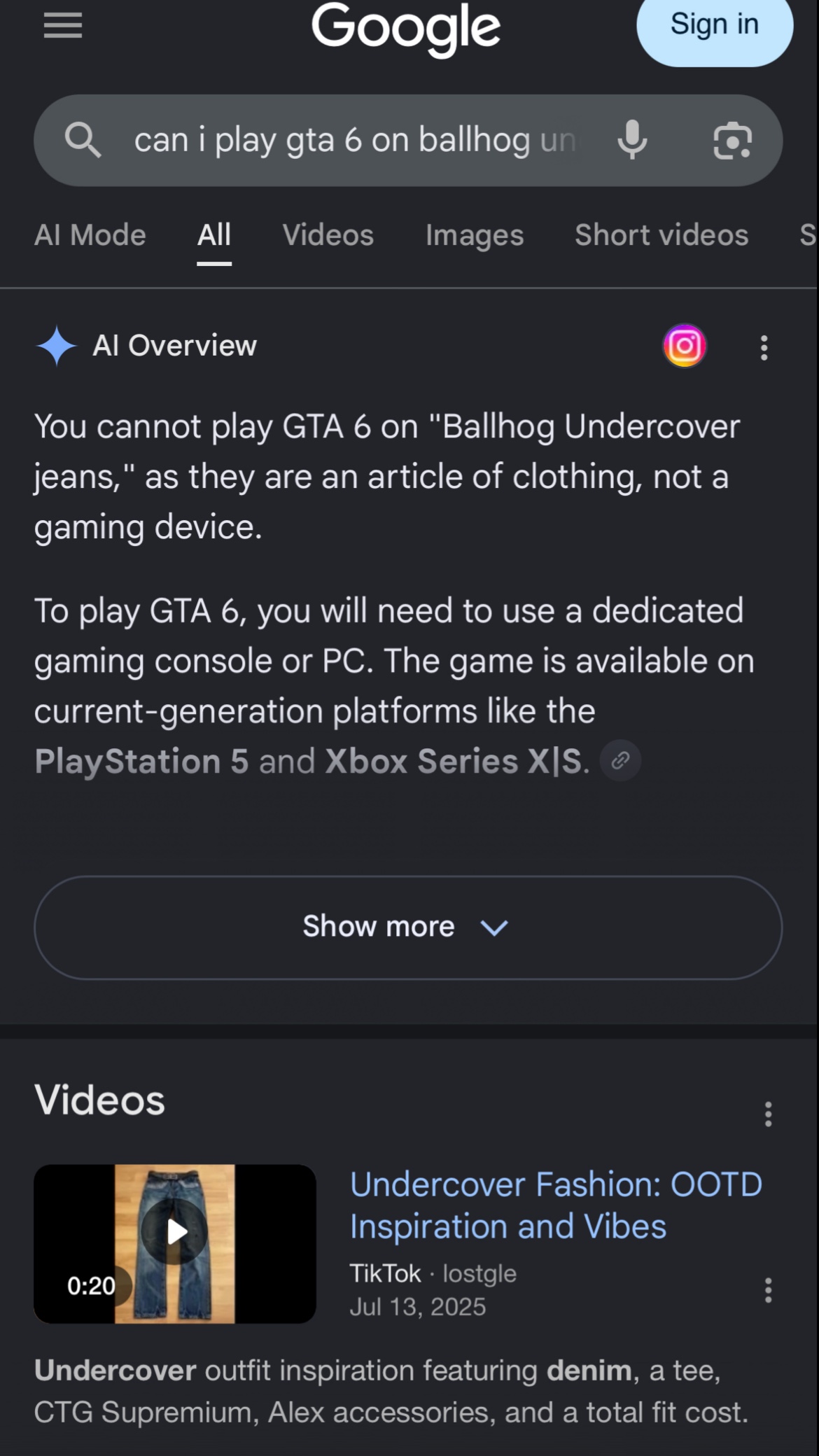This screenshot has width=819, height=1456.
Task: Switch to Short videos tab
Action: [x=661, y=235]
